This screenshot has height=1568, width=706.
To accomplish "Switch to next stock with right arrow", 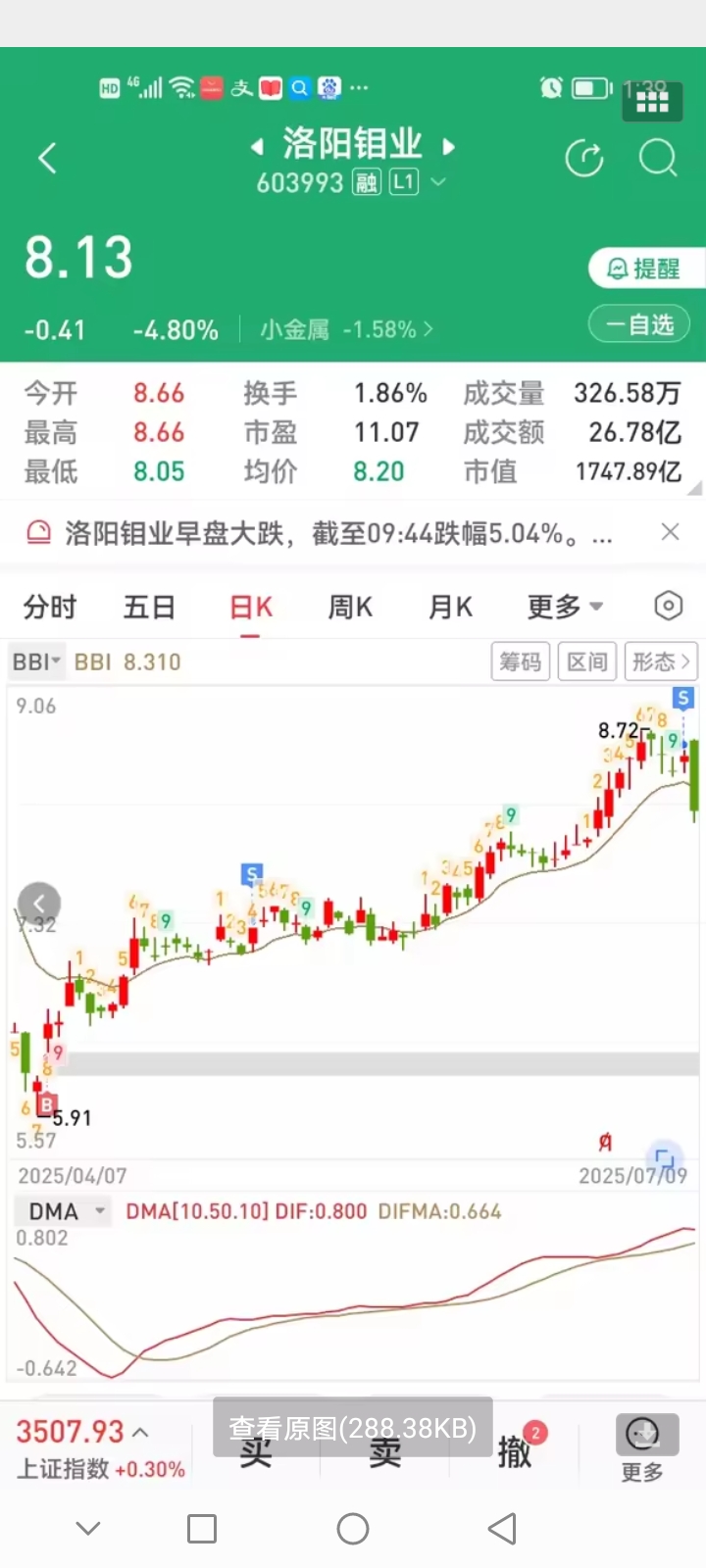I will point(448,147).
